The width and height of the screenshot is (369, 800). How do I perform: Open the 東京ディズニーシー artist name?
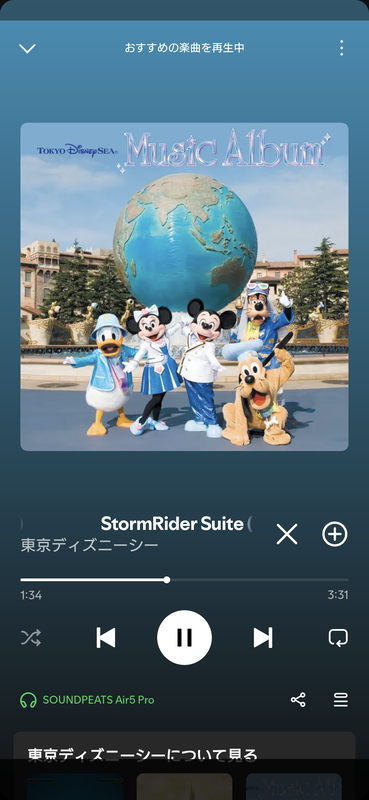point(90,545)
